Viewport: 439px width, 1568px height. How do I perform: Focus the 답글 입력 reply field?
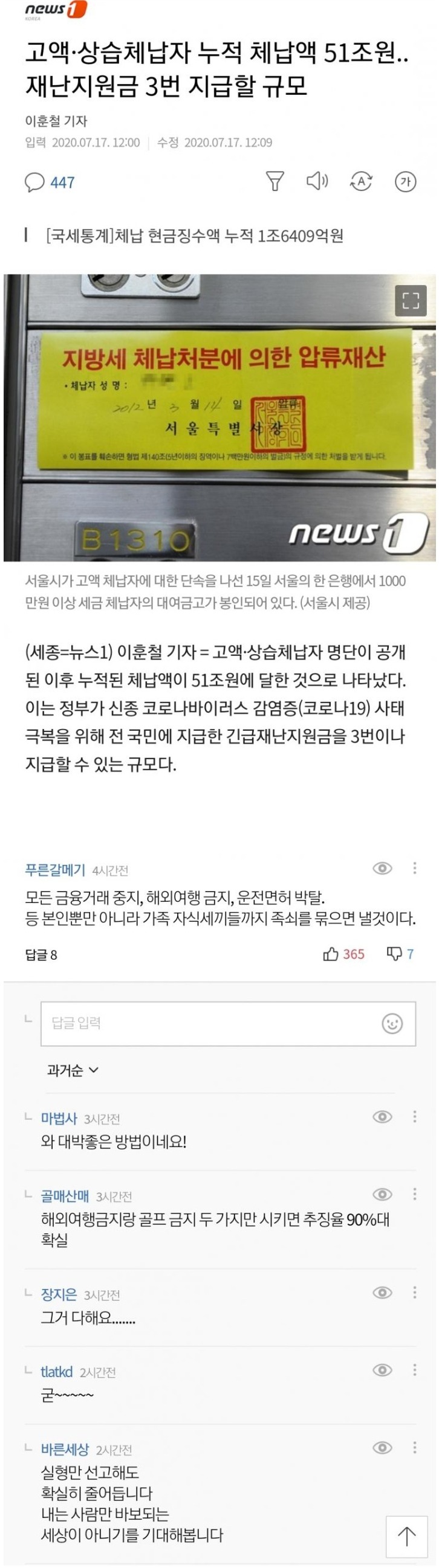(x=207, y=1023)
